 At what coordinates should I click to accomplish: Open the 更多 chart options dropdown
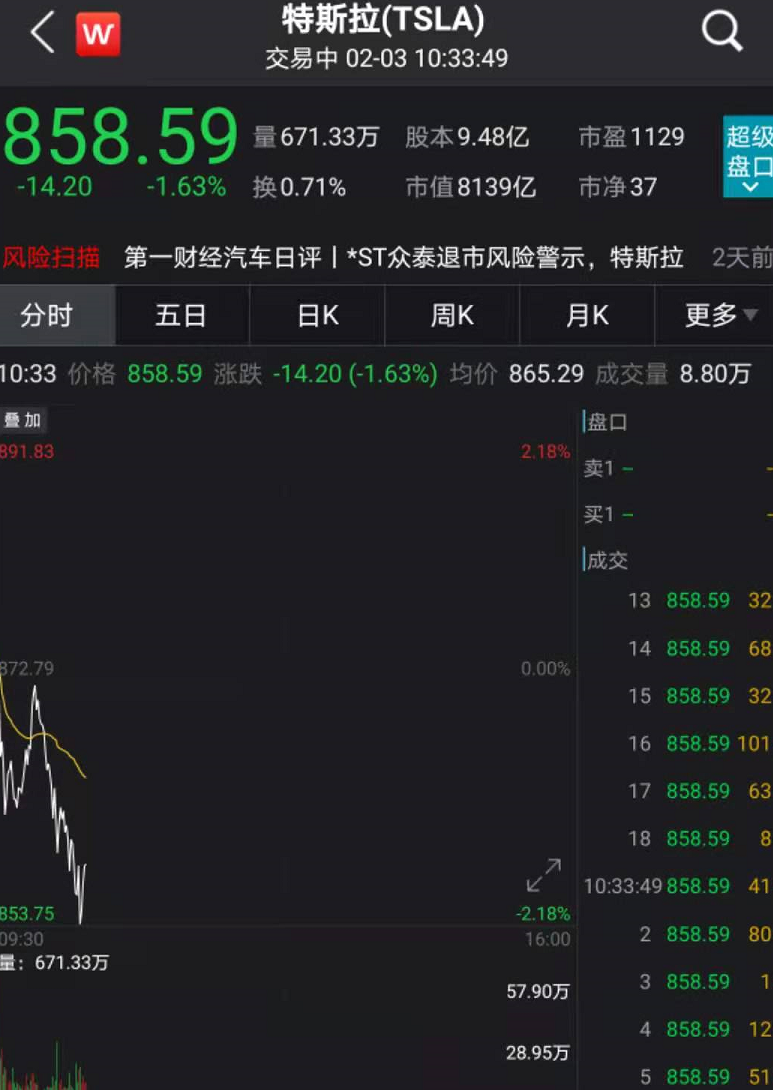719,316
